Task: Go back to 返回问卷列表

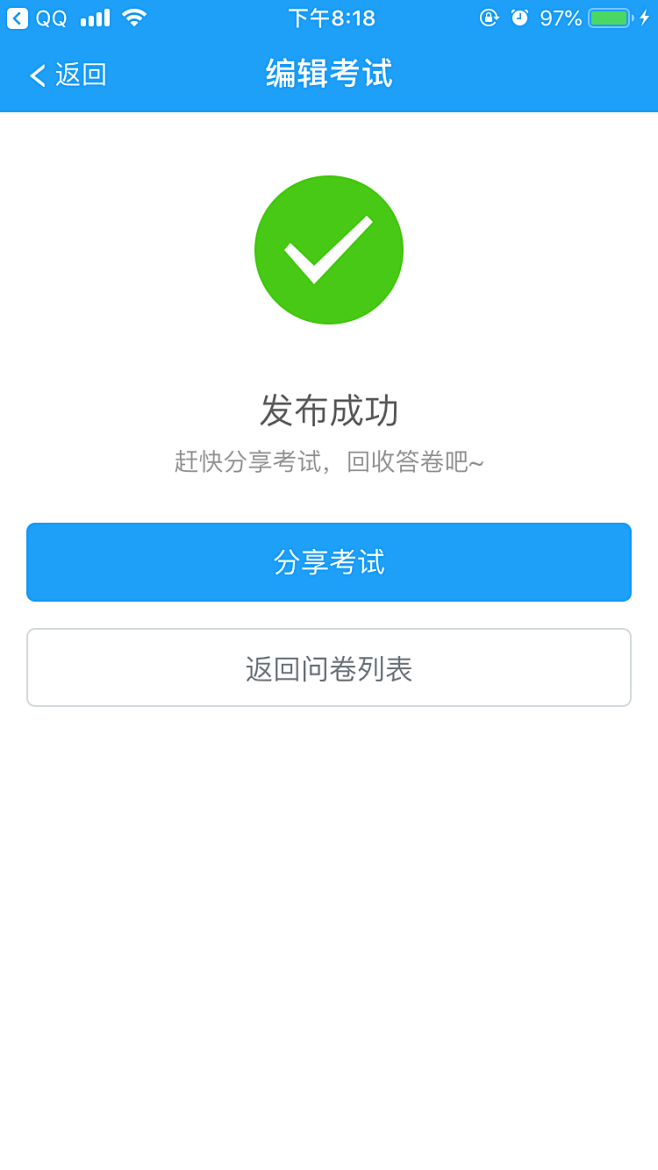Action: pyautogui.click(x=329, y=667)
